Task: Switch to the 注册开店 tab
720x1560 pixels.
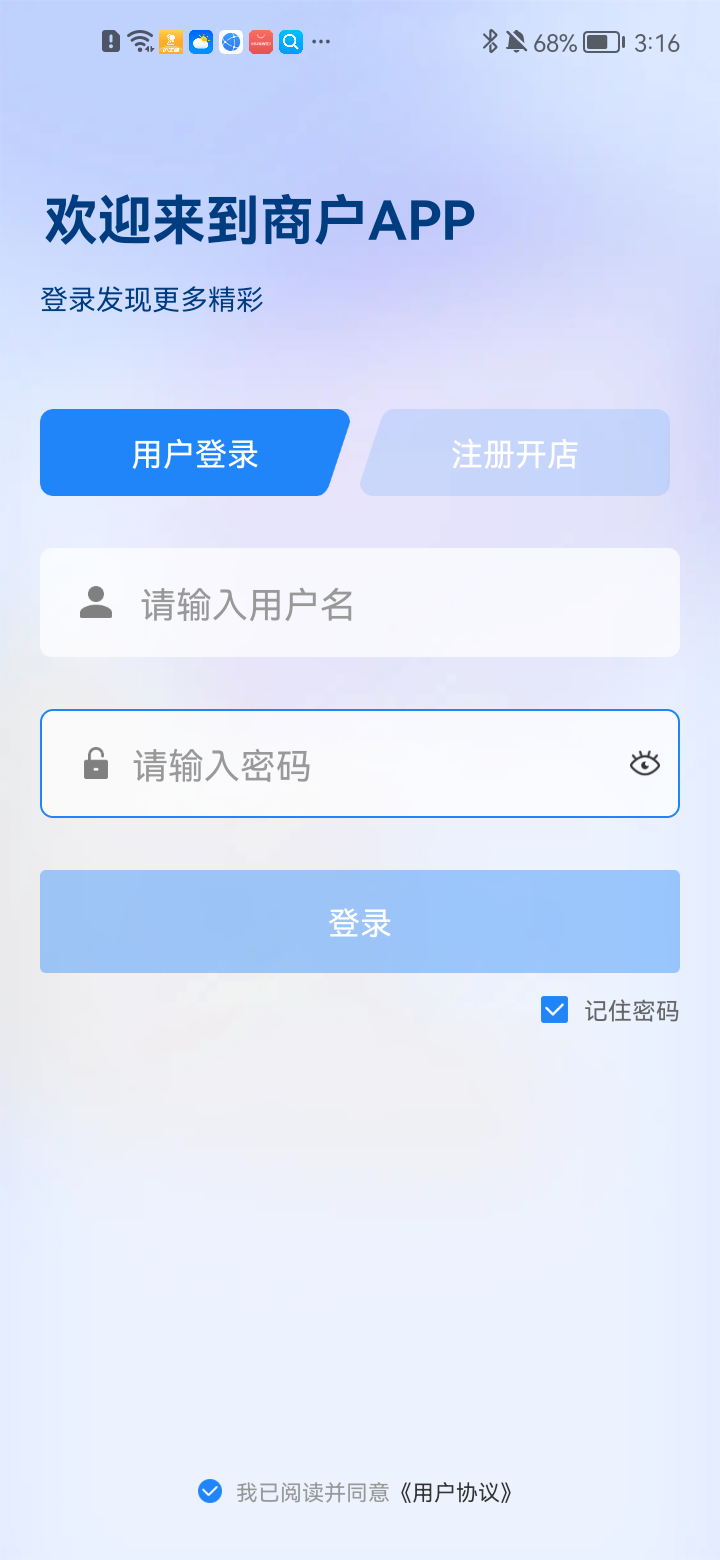Action: [x=515, y=453]
